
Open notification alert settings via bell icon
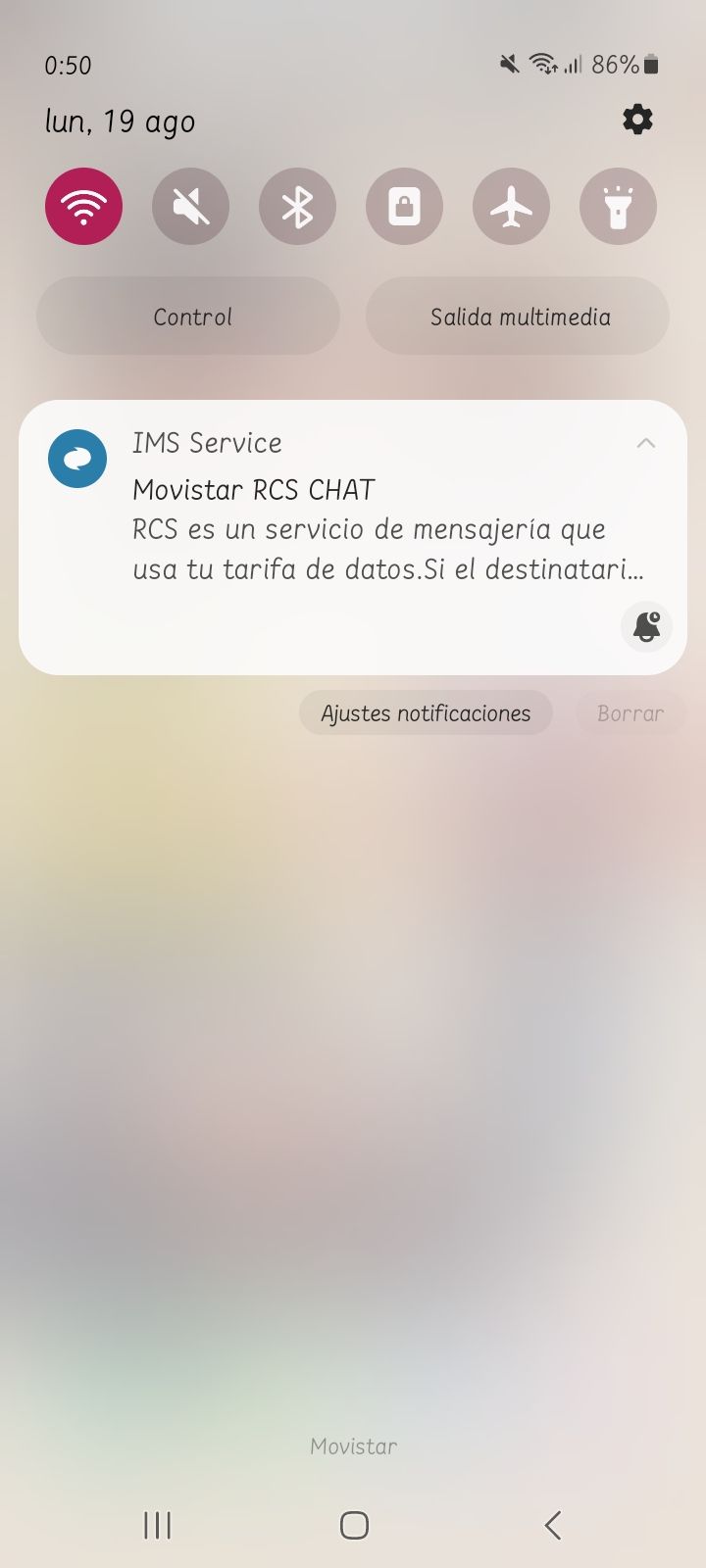(646, 626)
